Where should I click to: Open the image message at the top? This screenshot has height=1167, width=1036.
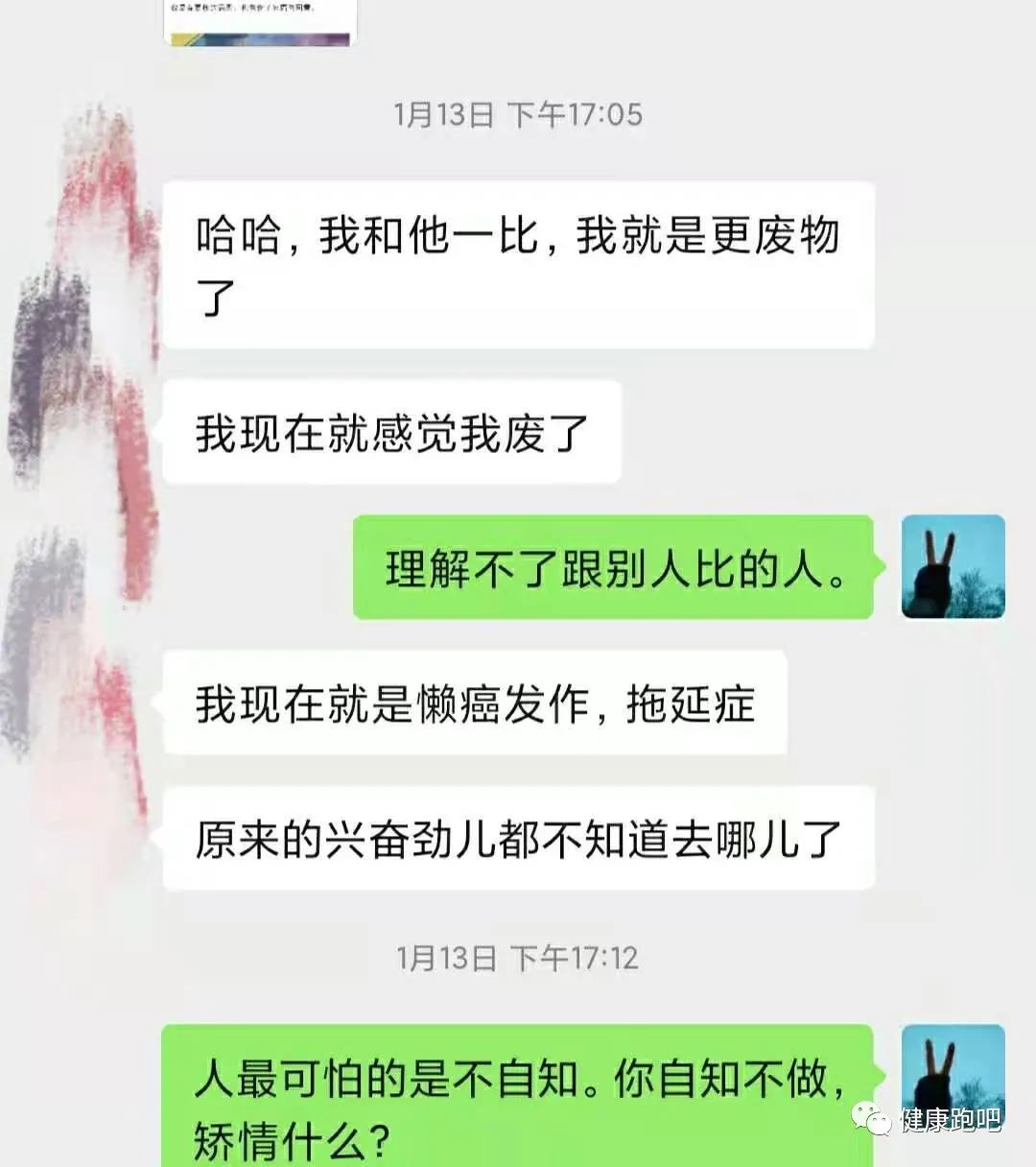coord(260,23)
